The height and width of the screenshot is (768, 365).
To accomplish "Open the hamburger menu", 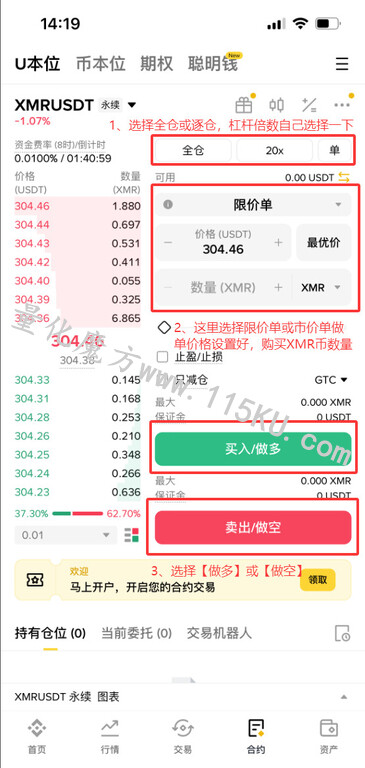I will click(x=341, y=64).
